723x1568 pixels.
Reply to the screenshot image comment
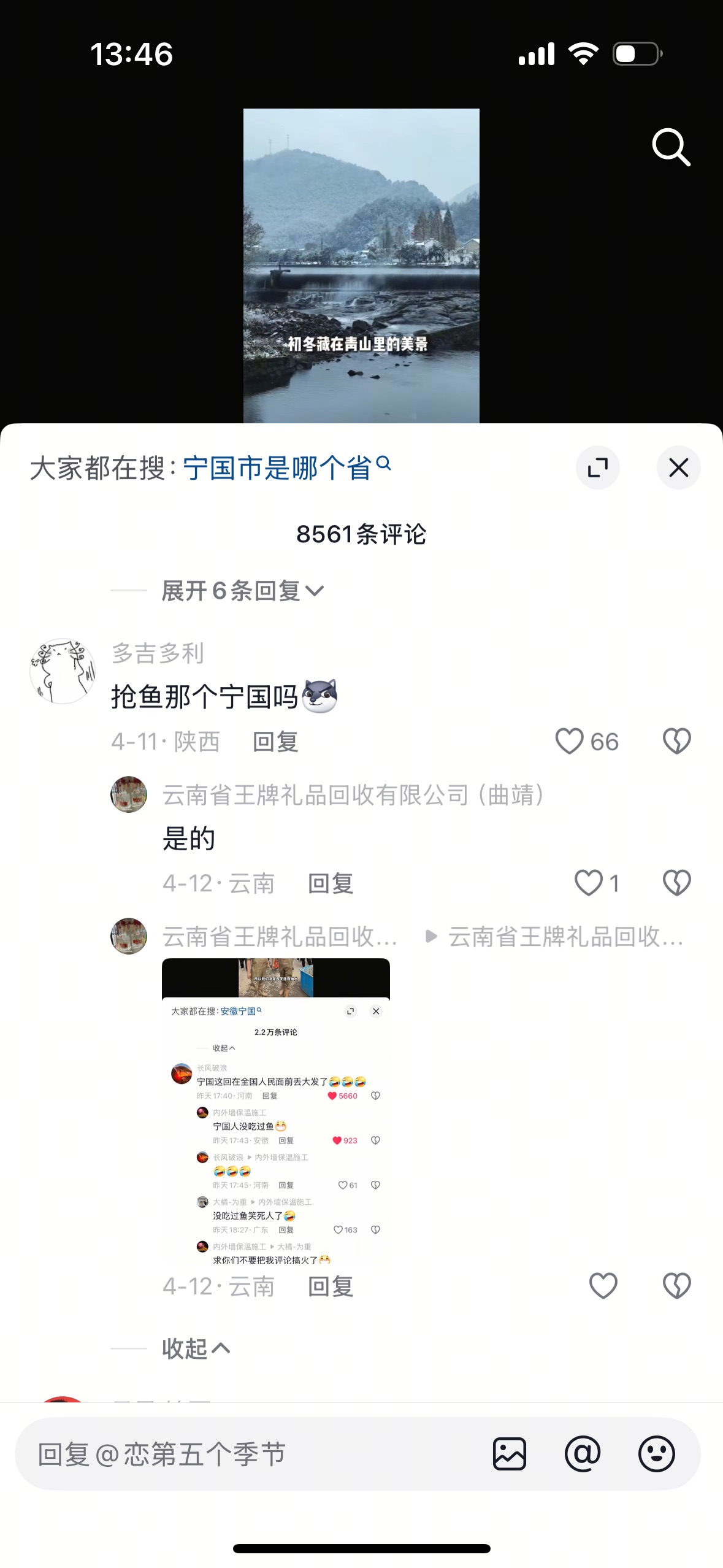pyautogui.click(x=331, y=1286)
